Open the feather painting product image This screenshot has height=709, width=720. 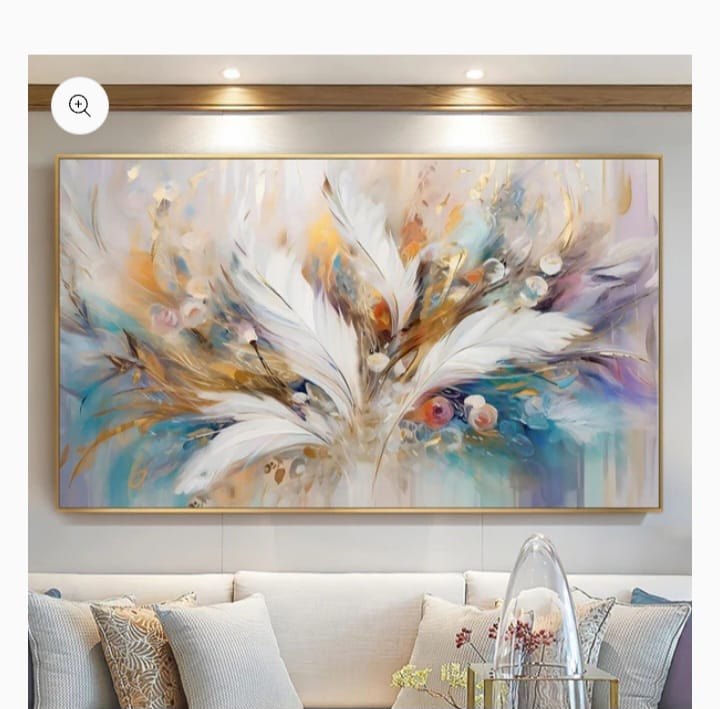coord(360,333)
